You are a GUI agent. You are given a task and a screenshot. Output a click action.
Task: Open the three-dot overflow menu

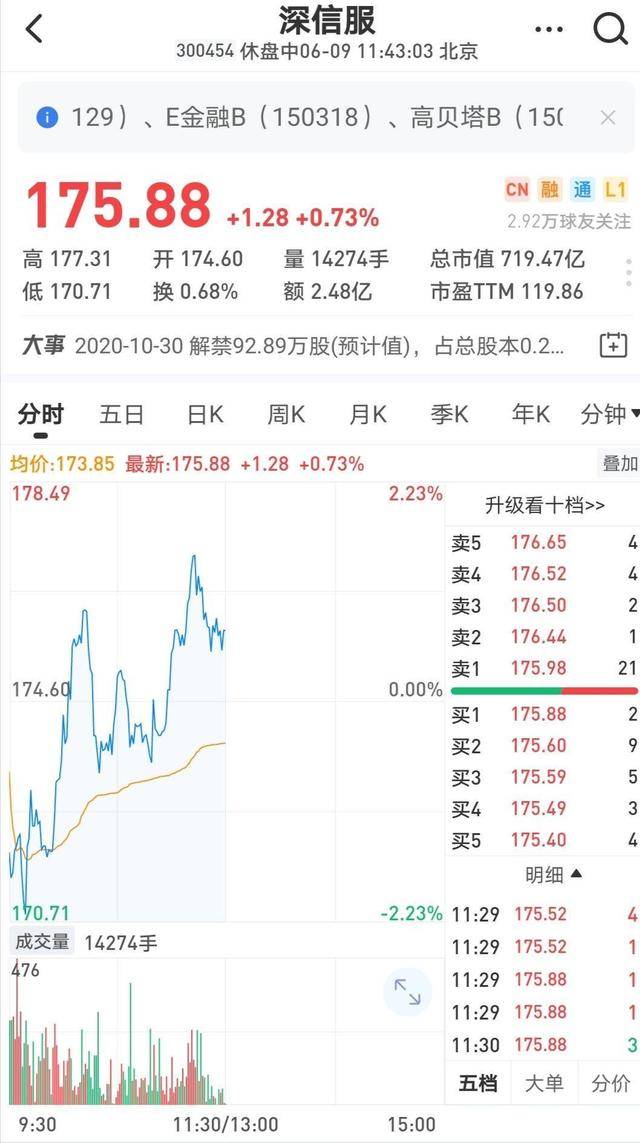pos(549,30)
